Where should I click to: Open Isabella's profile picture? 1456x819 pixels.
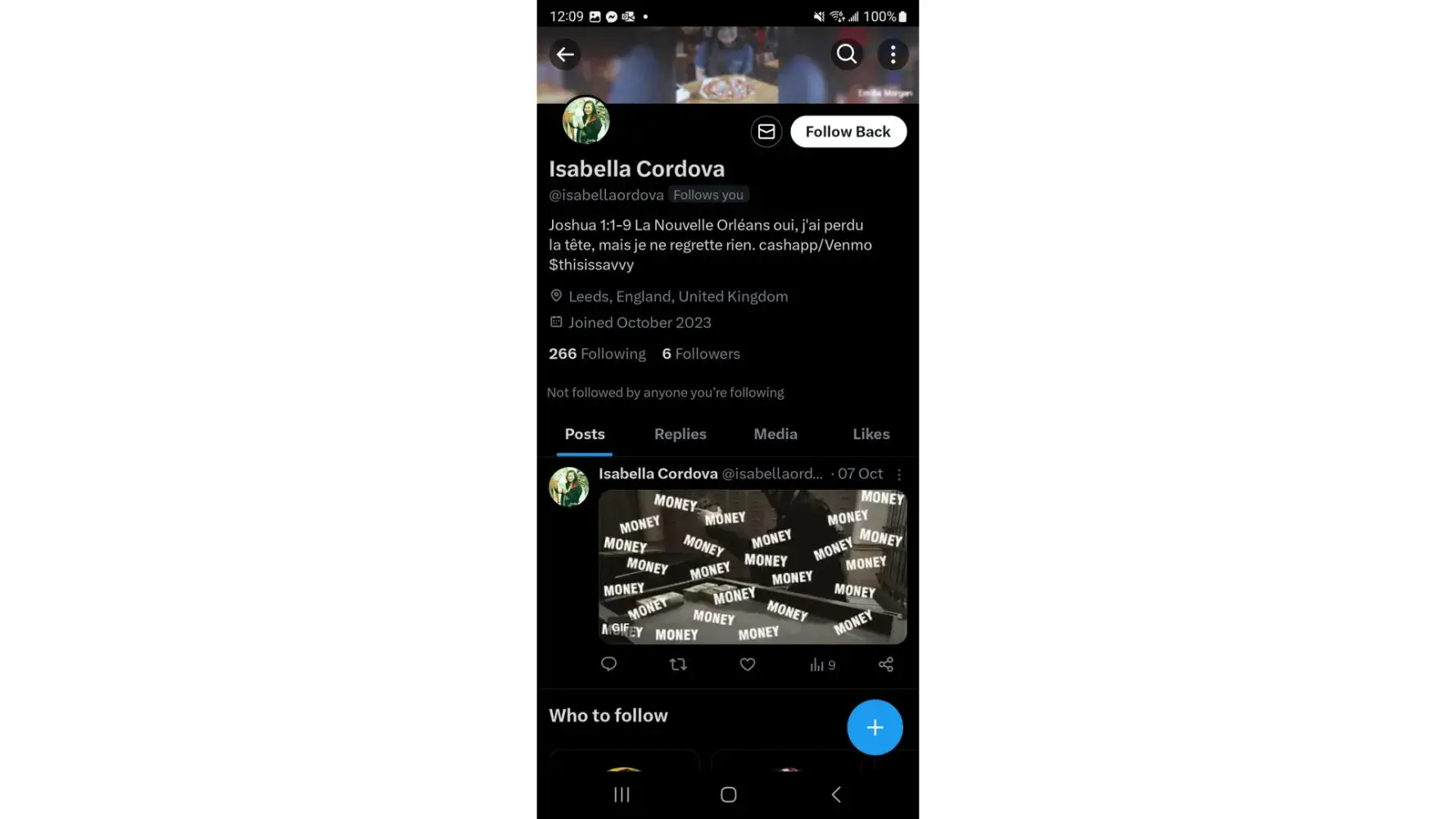586,120
